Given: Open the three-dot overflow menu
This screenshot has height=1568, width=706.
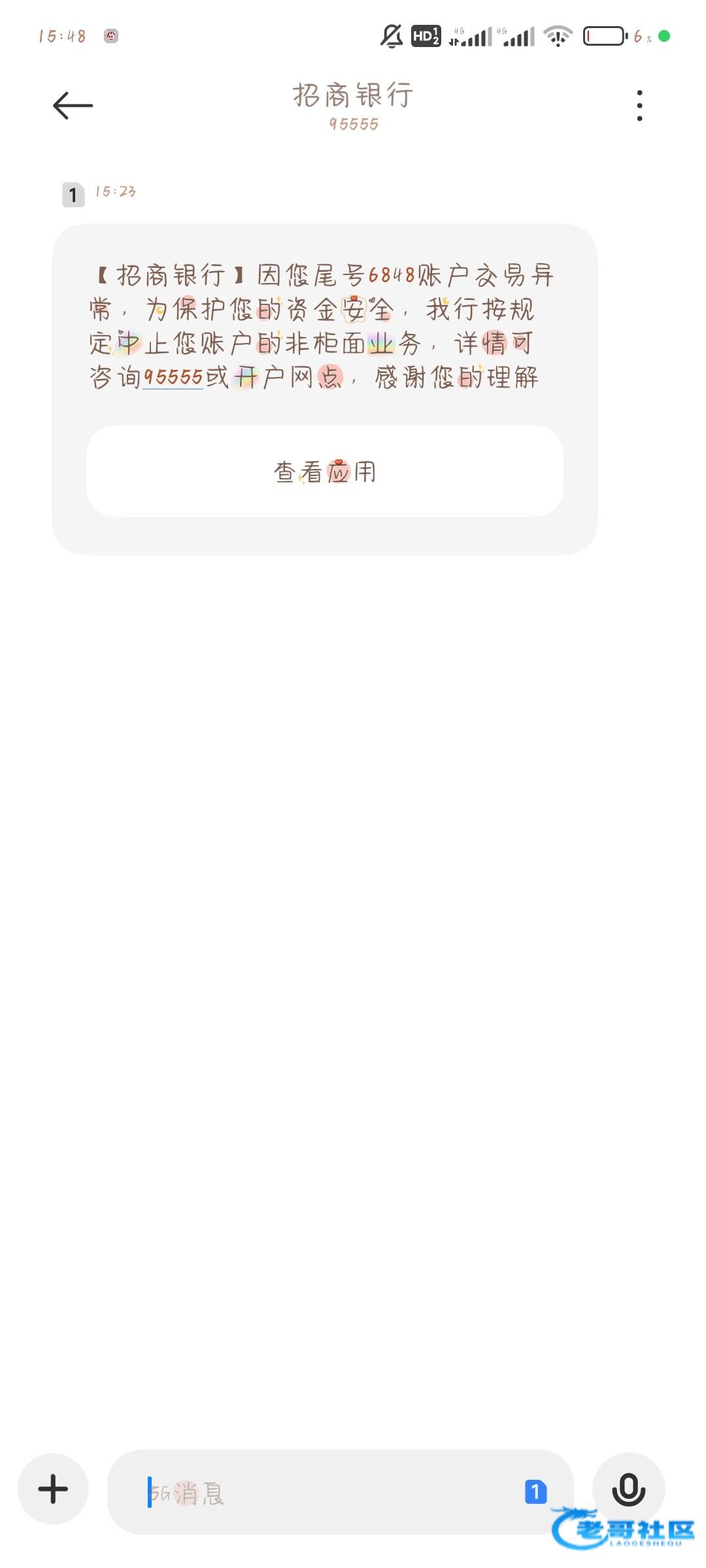Looking at the screenshot, I should (639, 105).
